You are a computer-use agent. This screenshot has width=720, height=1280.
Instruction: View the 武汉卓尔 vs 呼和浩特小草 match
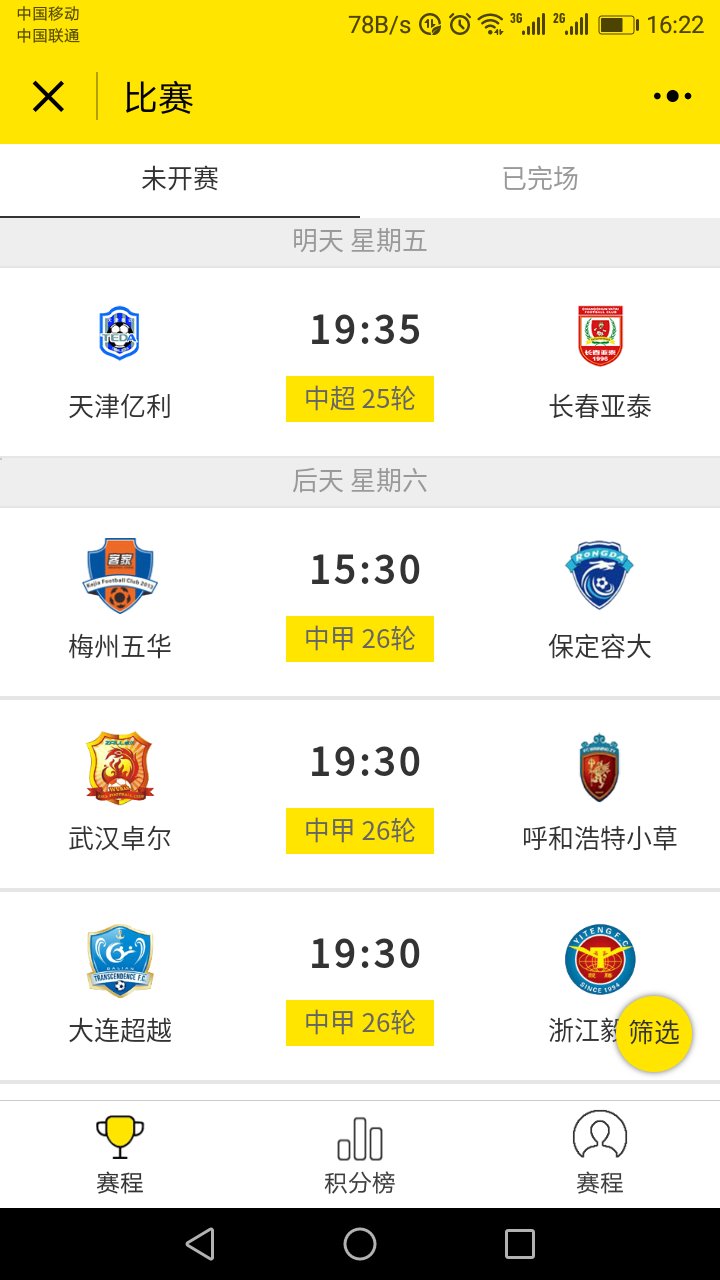[360, 794]
